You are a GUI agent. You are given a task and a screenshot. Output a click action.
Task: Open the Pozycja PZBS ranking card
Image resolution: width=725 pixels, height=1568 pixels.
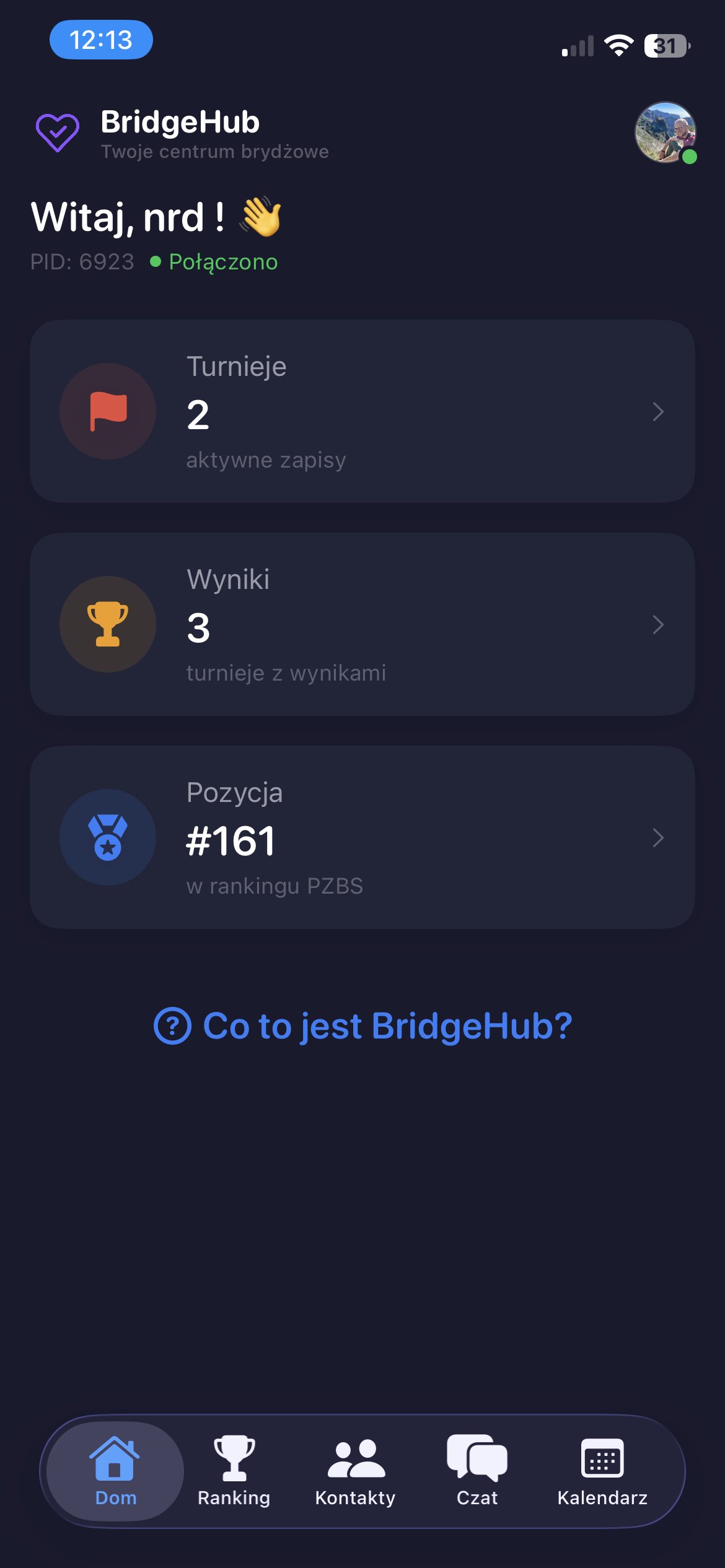coord(362,837)
